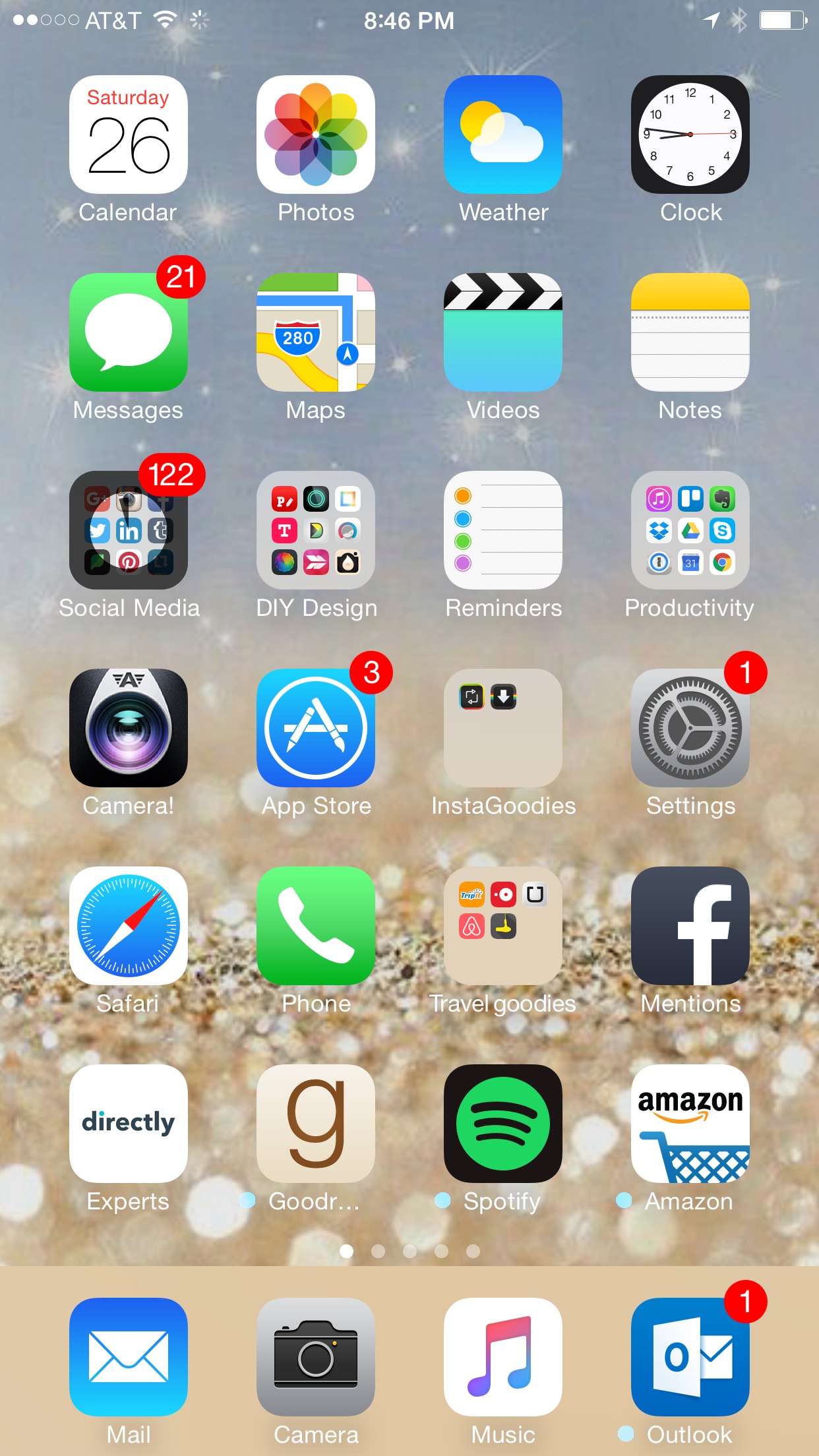Open the Travel goodies folder
Viewport: 819px width, 1456px height.
[503, 926]
